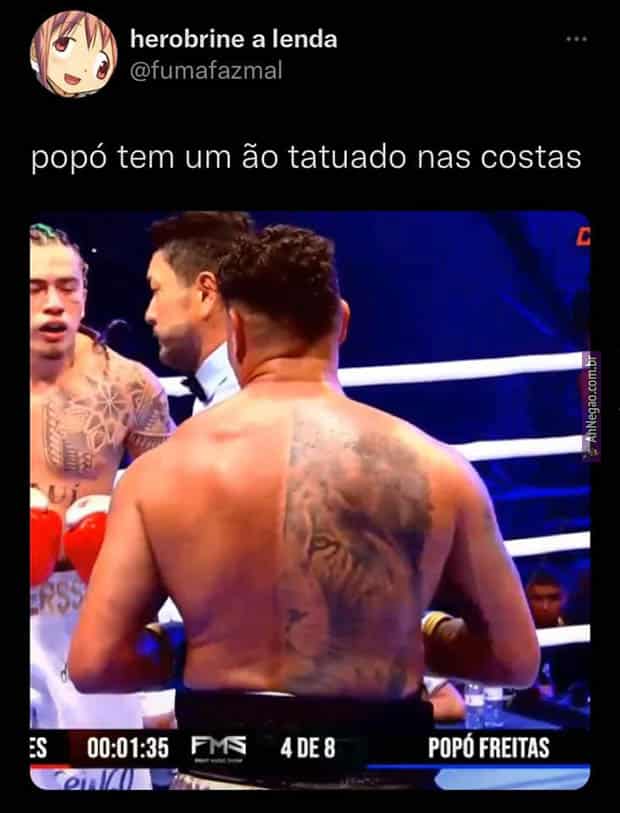Screen dimensions: 620x813
Task: Open herobrine a lenda's profile picture
Action: [73, 54]
